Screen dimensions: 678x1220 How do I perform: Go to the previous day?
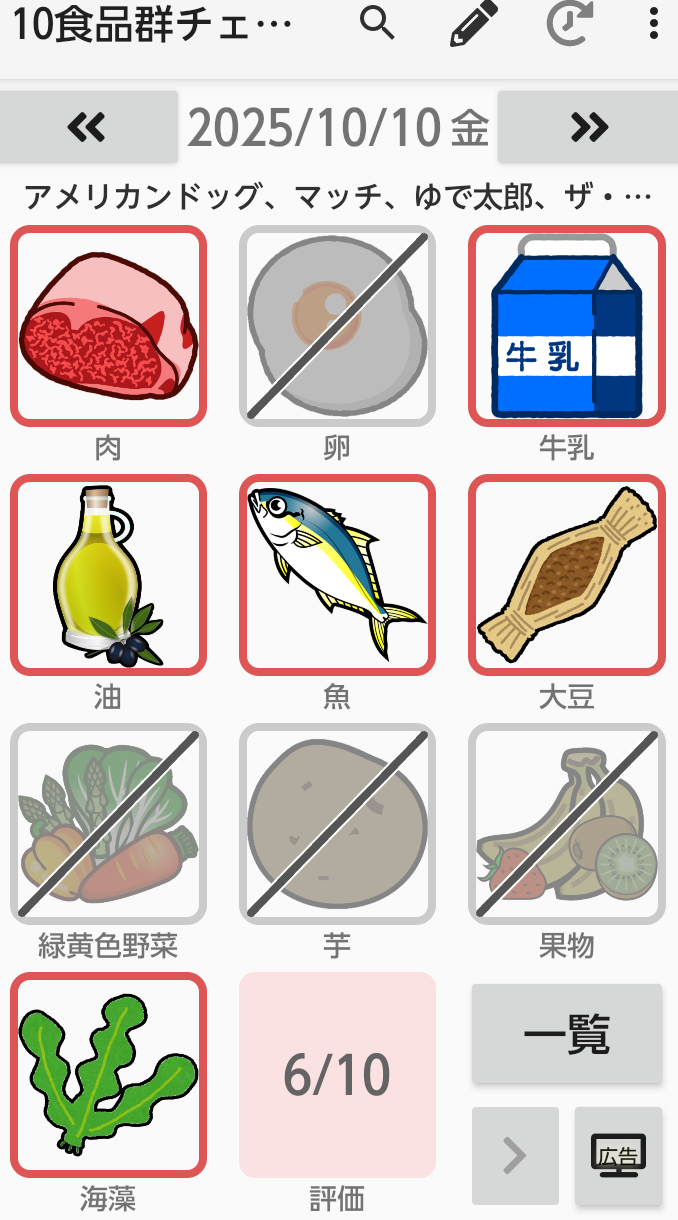88,127
